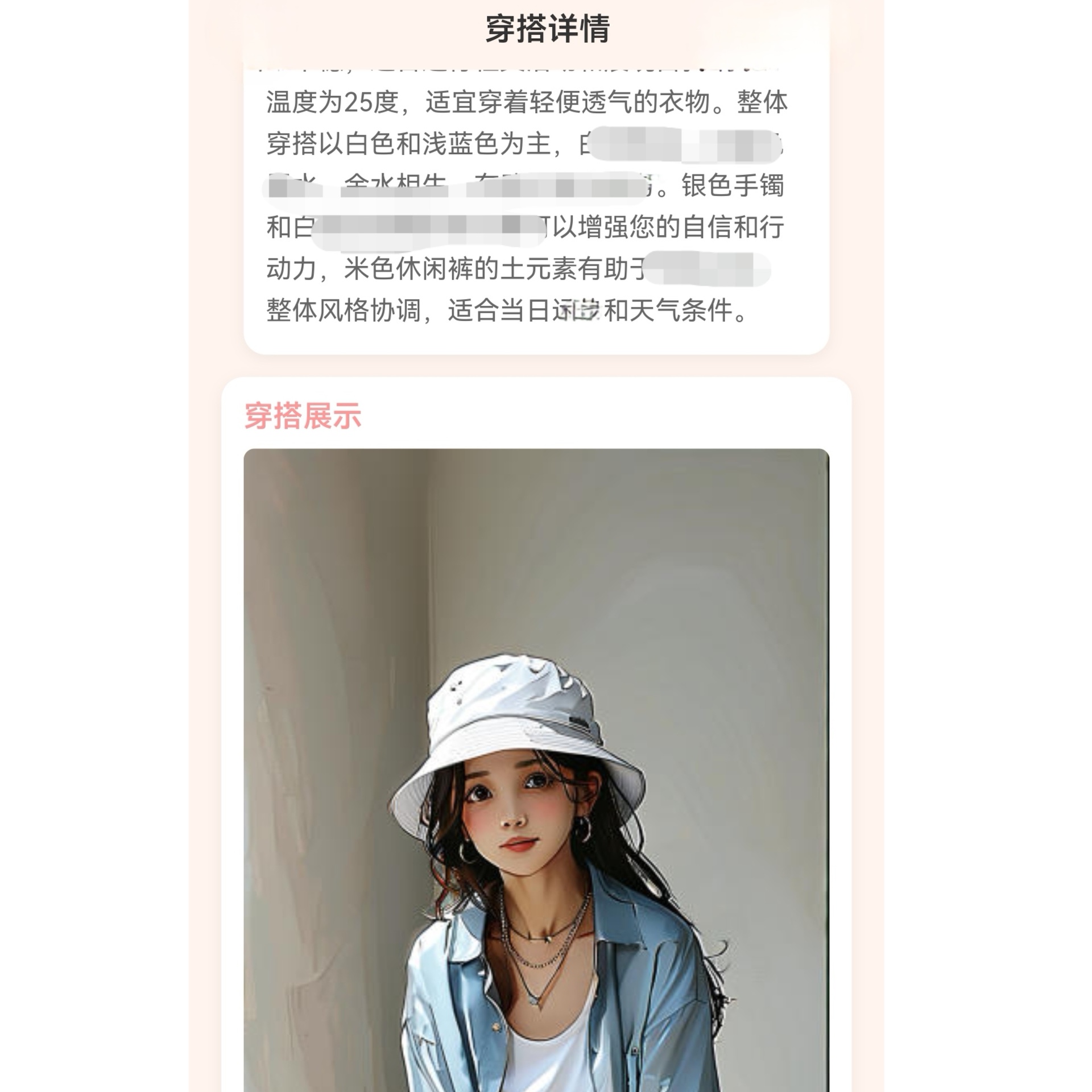
Task: Open the outfit showcase image
Action: click(536, 768)
